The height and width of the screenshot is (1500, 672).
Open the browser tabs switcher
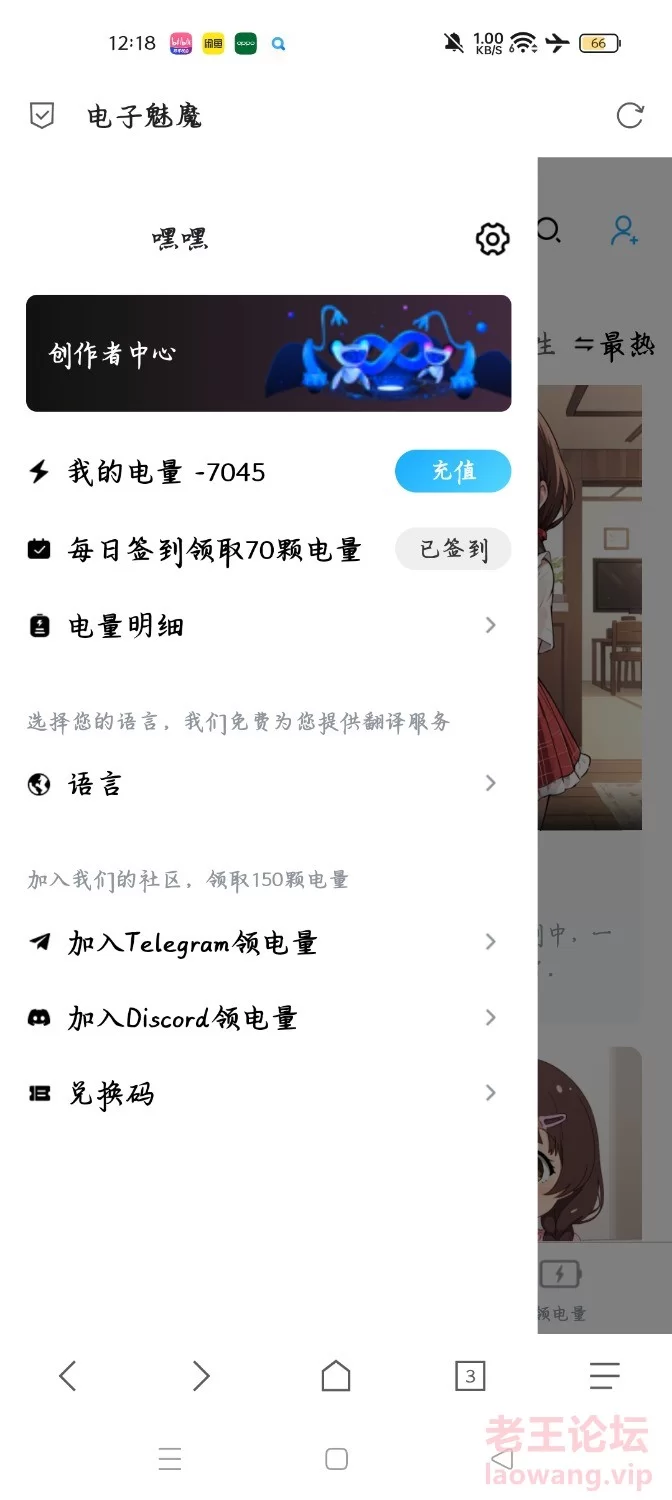(x=470, y=1376)
